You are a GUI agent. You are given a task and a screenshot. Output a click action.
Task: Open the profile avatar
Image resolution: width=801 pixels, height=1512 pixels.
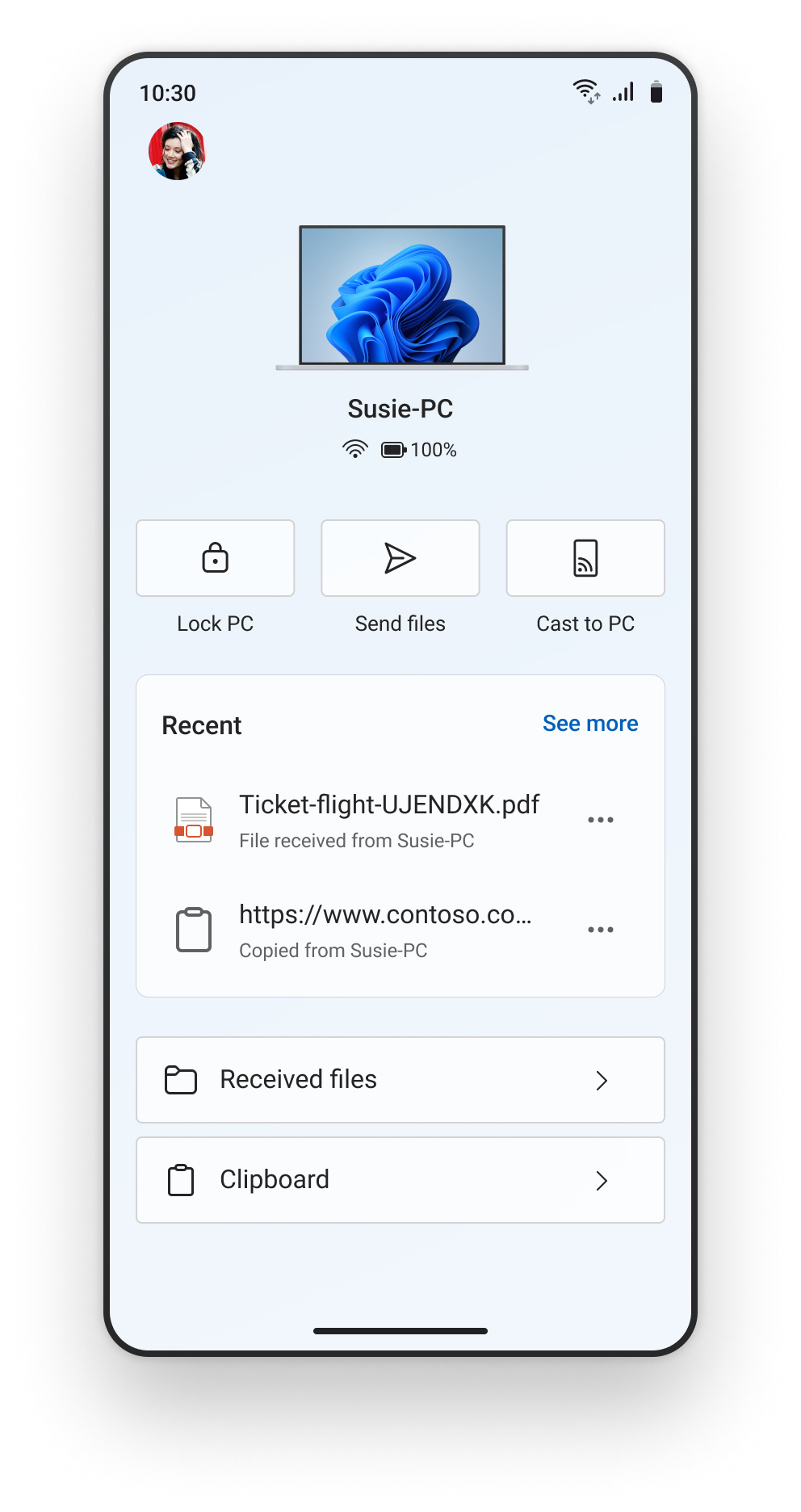[x=177, y=151]
